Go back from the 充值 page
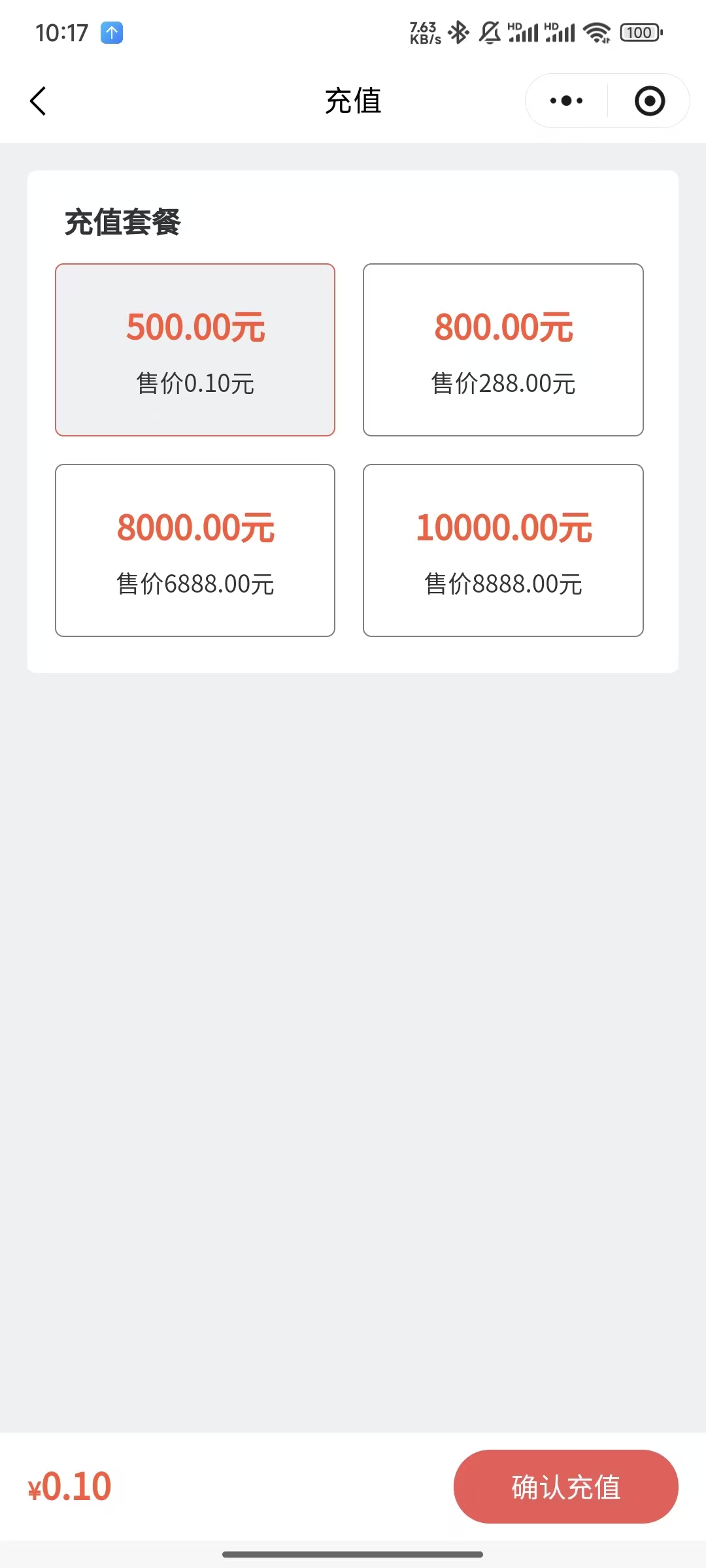 (39, 101)
